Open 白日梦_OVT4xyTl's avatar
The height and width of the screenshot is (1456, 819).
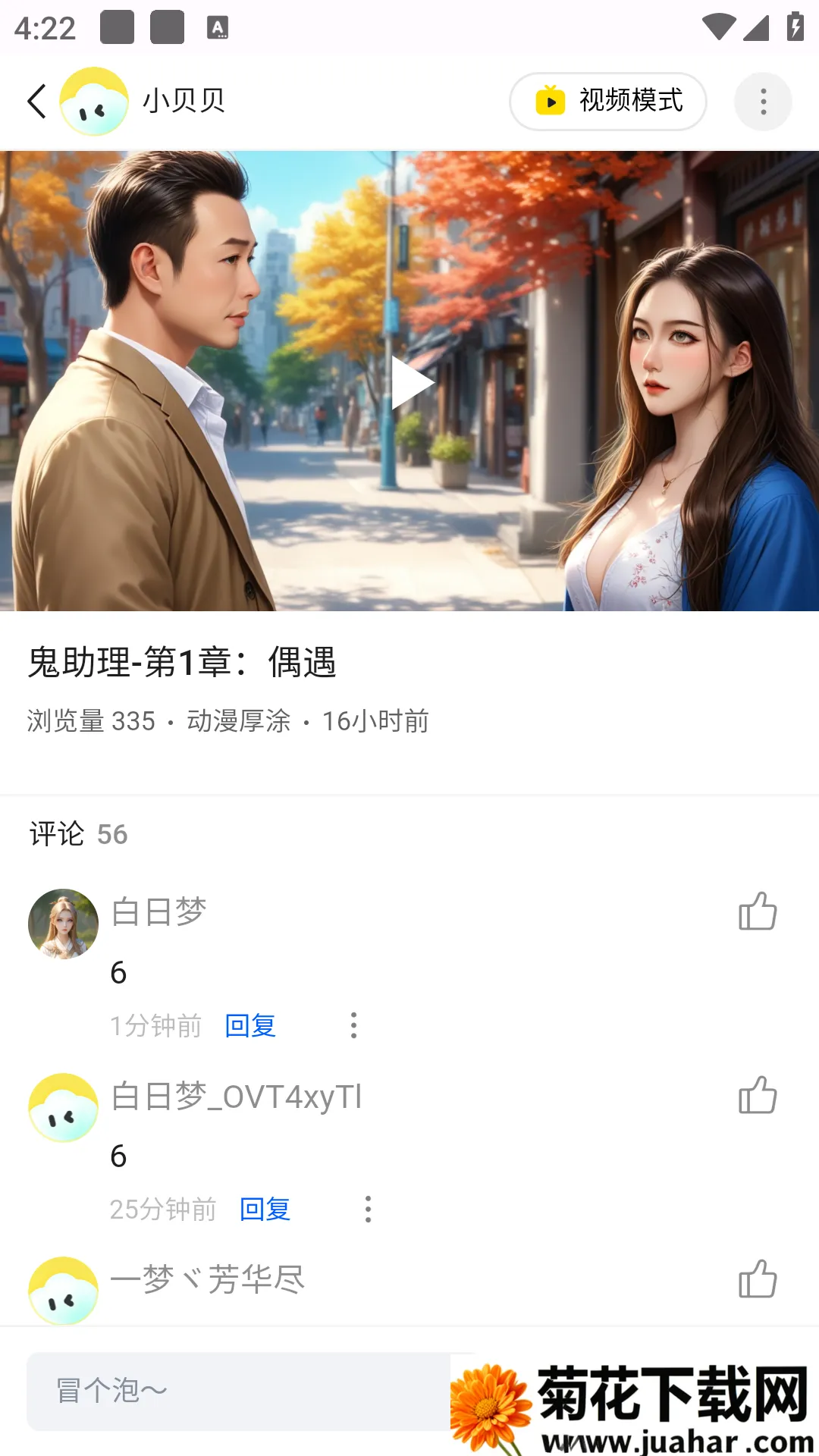coord(63,1107)
